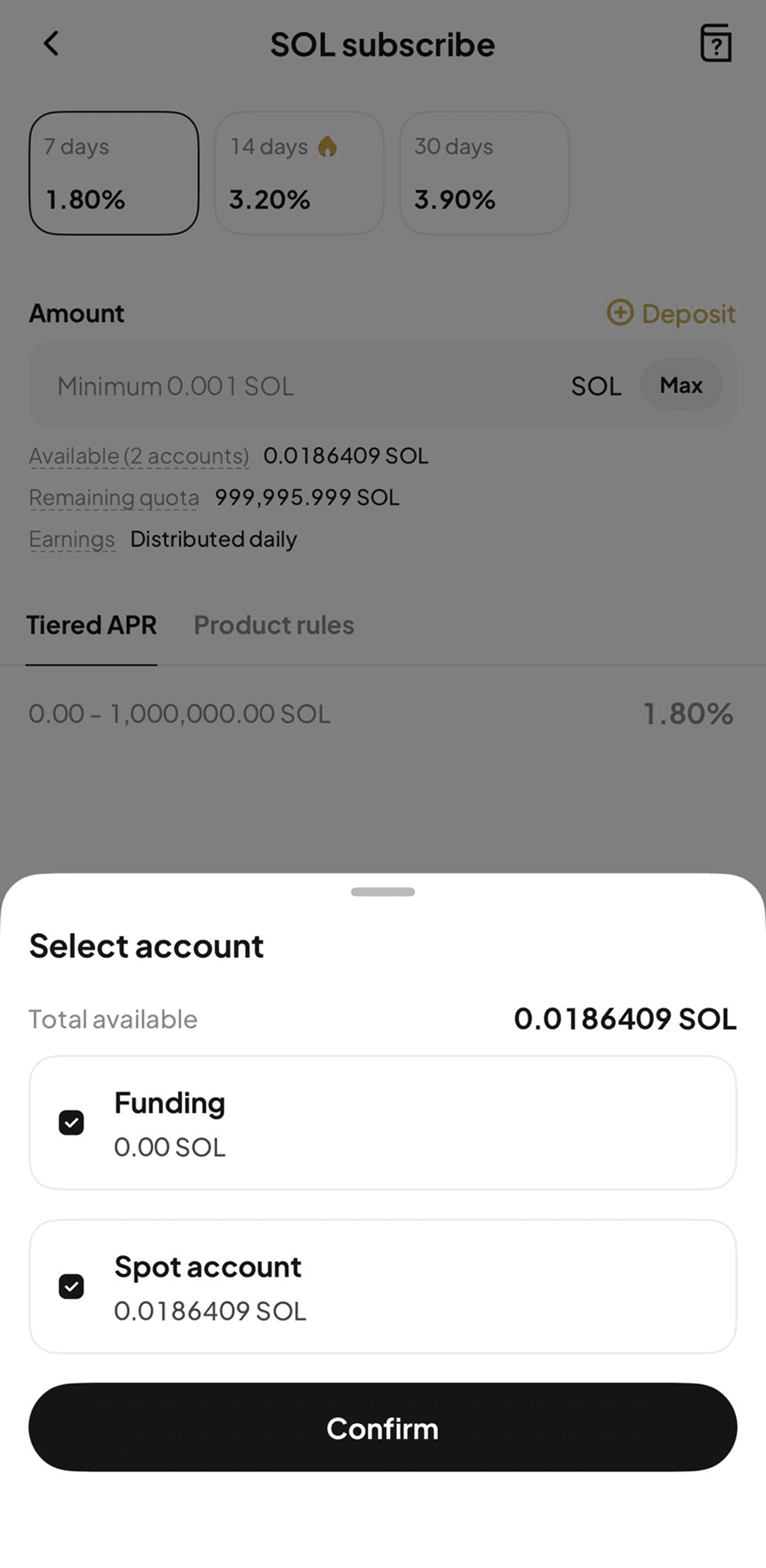766x1568 pixels.
Task: Uncheck the Spot account checkbox
Action: tap(71, 1286)
